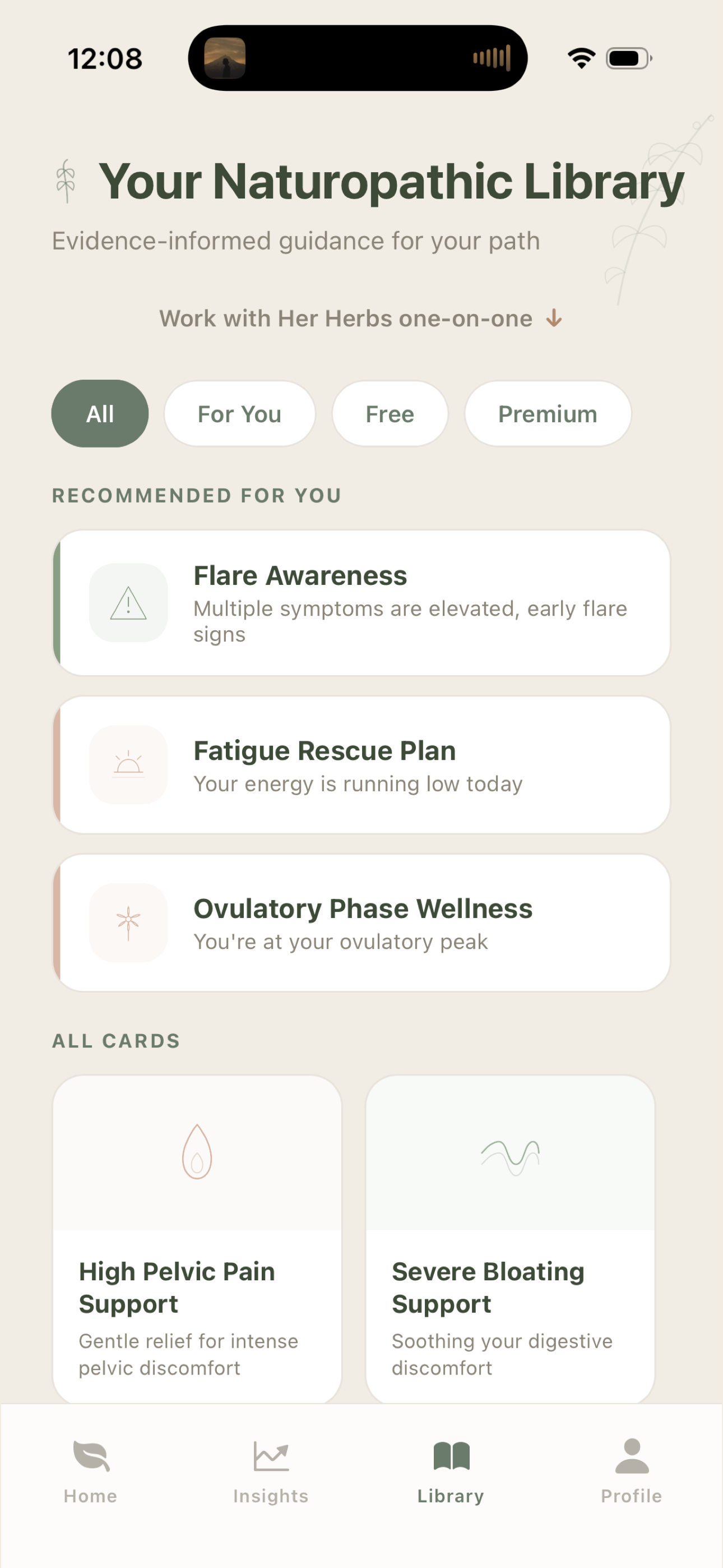Image resolution: width=723 pixels, height=1568 pixels.
Task: Show only Free cards
Action: click(390, 414)
